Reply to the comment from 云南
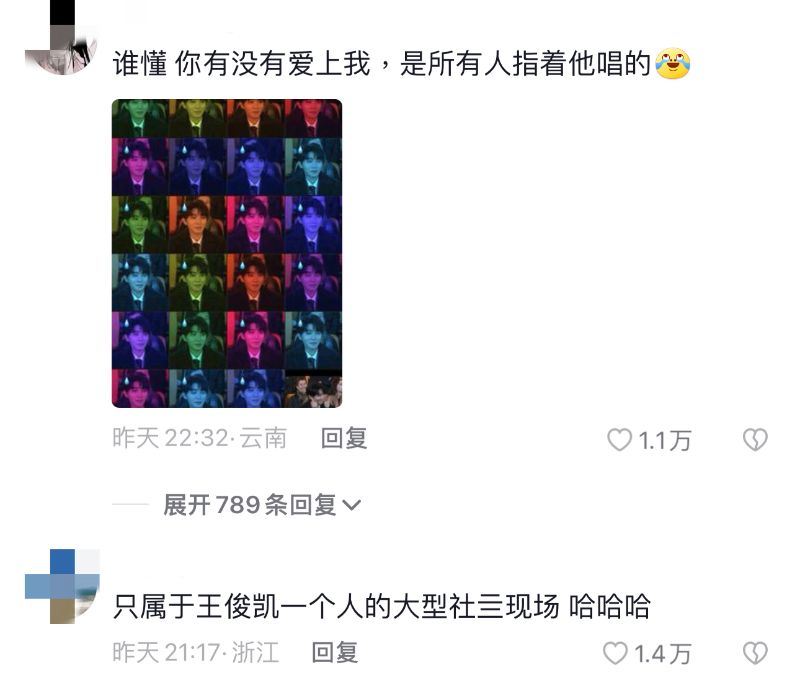The height and width of the screenshot is (678, 800). [x=343, y=438]
